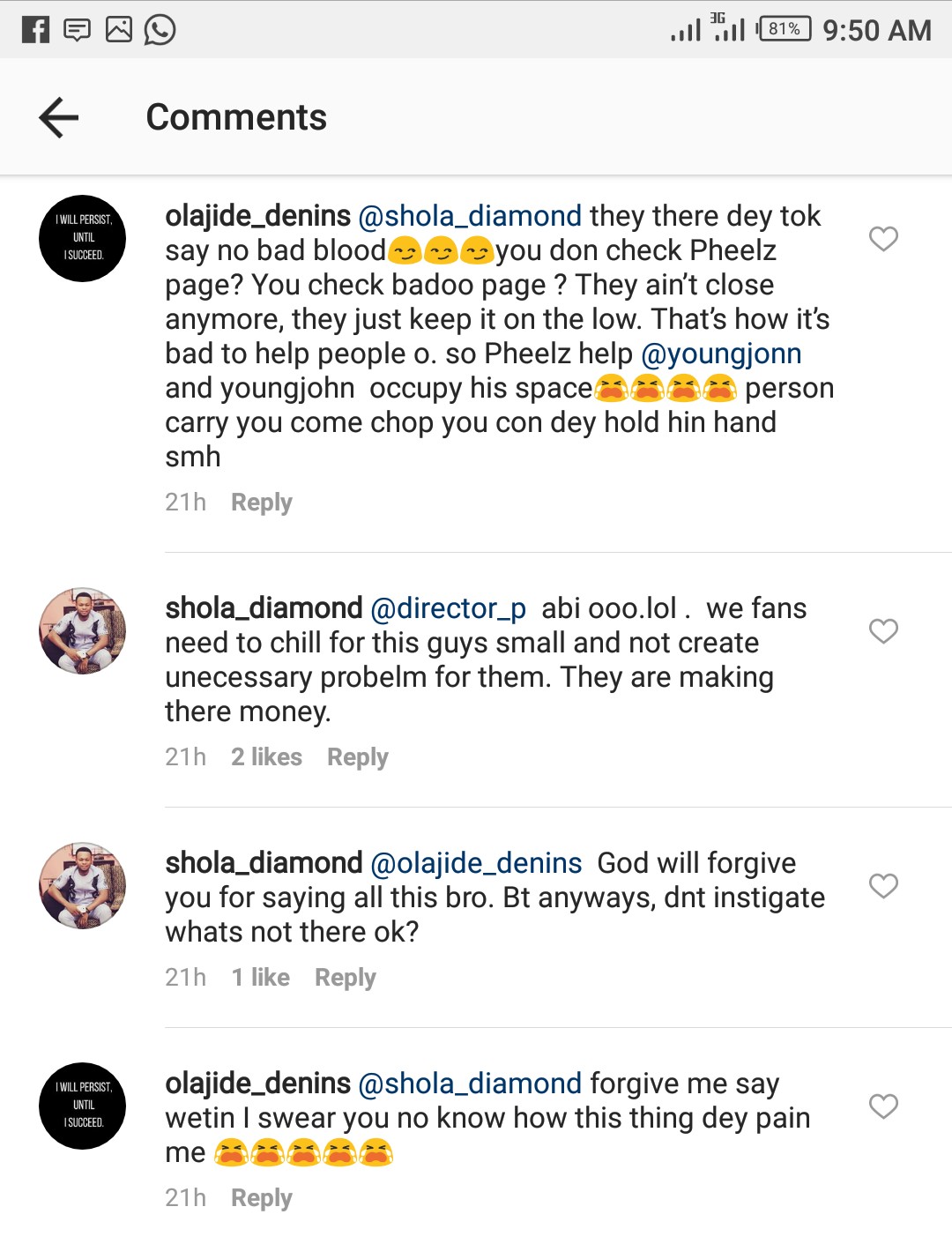Screen dimensions: 952x1244
Task: View who gave 2 likes on shola_diamond's comment
Action: tap(266, 757)
